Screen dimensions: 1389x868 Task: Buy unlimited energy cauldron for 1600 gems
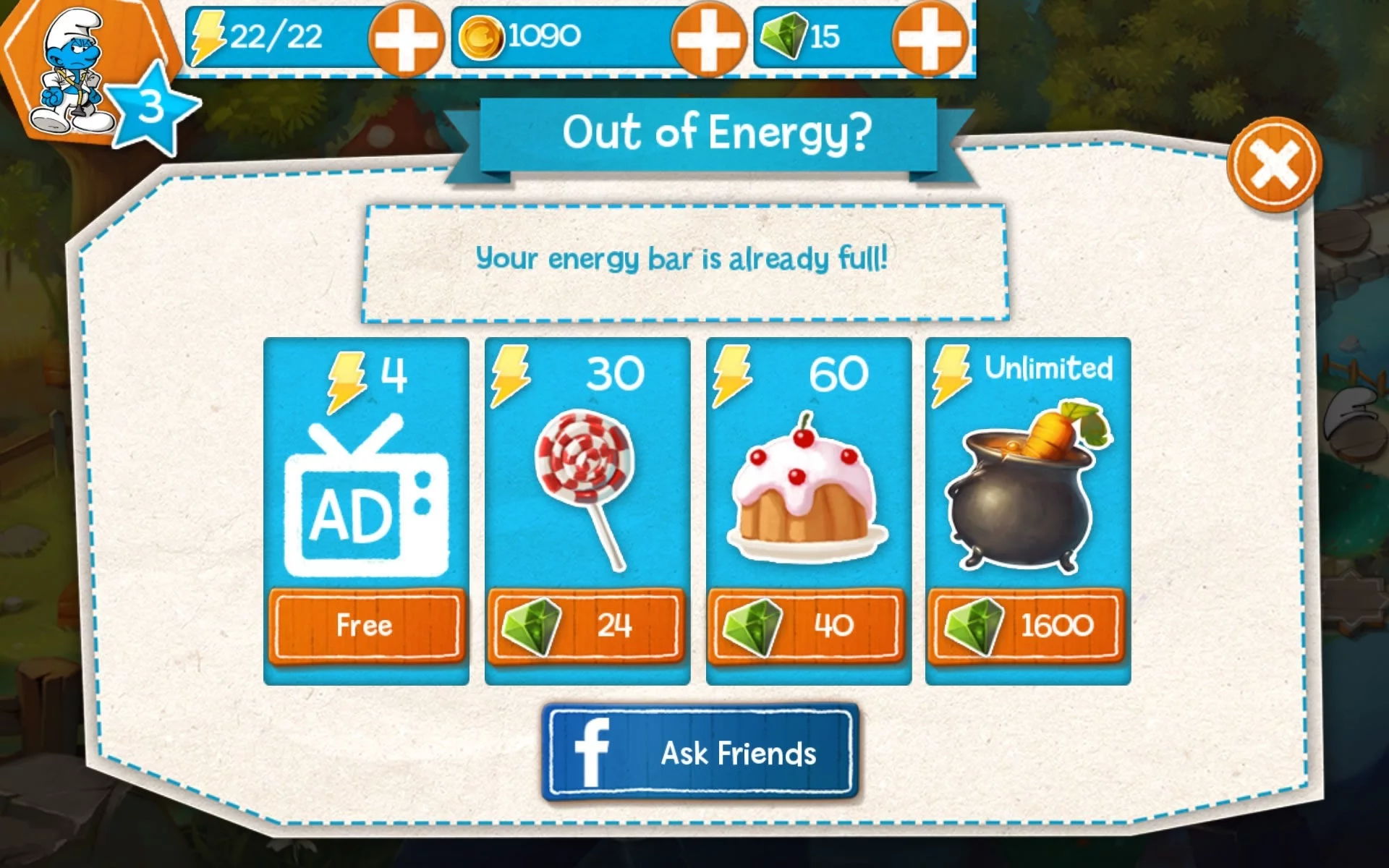(x=1027, y=626)
